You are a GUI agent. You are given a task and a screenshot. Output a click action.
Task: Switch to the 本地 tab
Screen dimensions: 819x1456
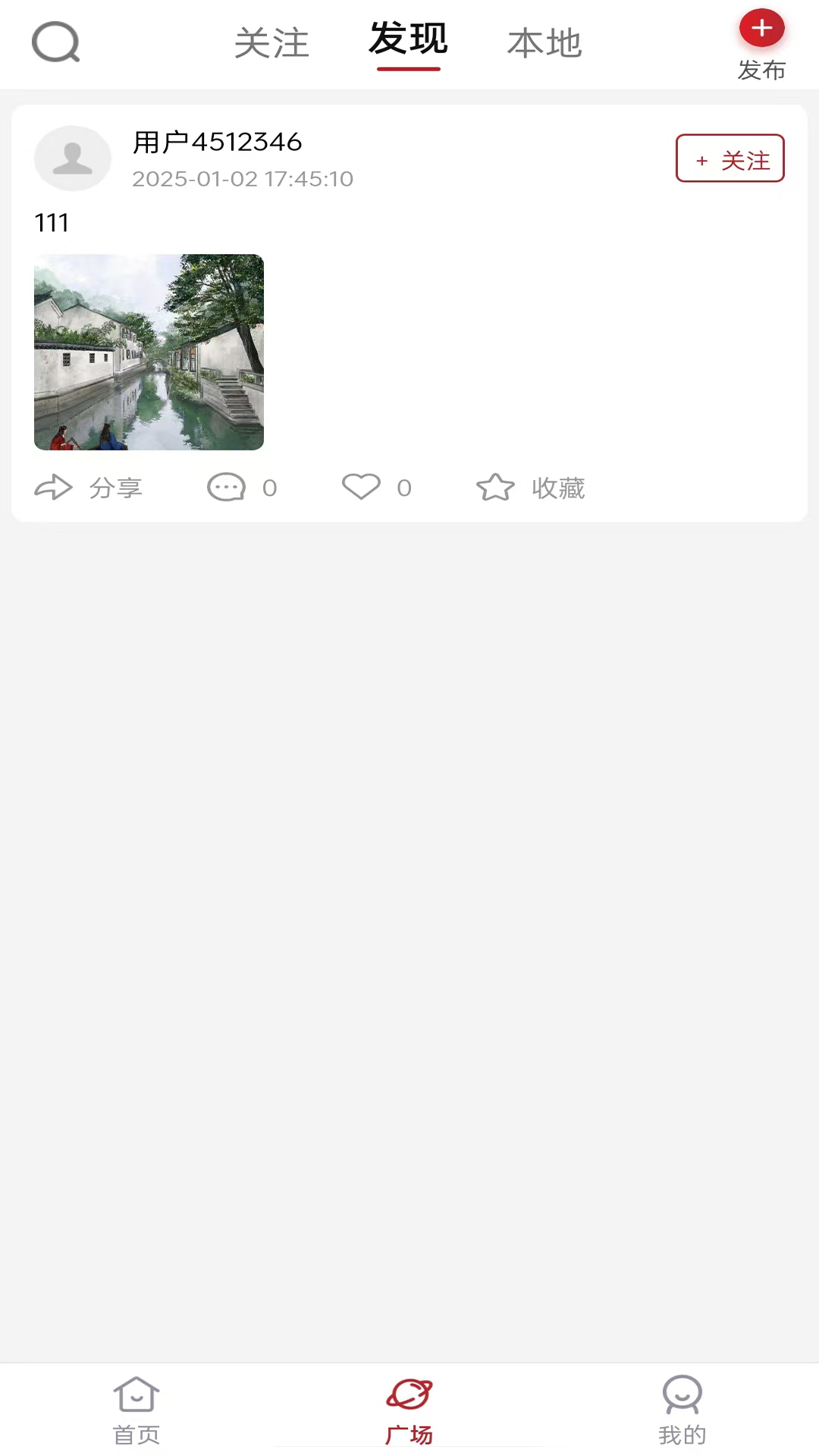tap(544, 43)
